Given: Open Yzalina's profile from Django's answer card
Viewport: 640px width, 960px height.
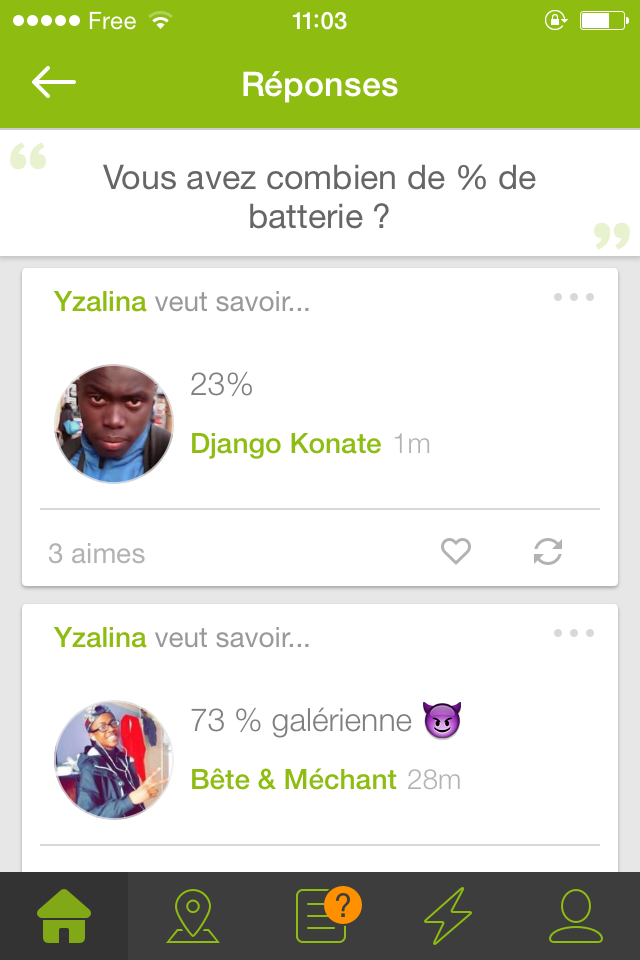Looking at the screenshot, I should click(x=100, y=302).
